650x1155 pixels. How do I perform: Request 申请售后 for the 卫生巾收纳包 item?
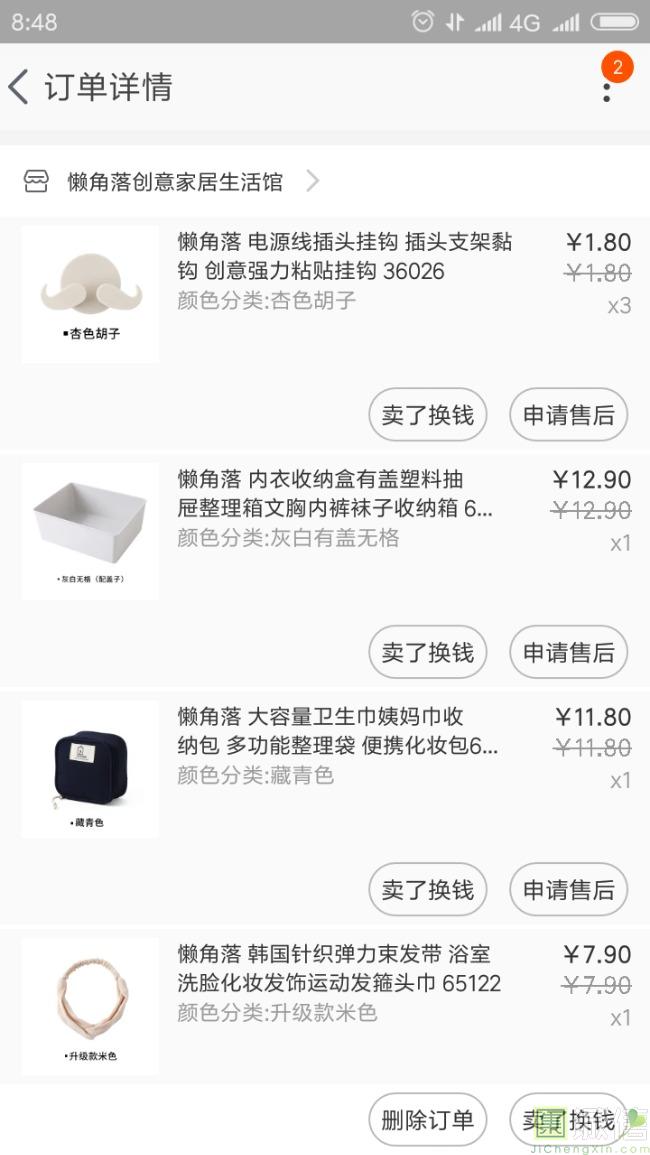pyautogui.click(x=568, y=889)
